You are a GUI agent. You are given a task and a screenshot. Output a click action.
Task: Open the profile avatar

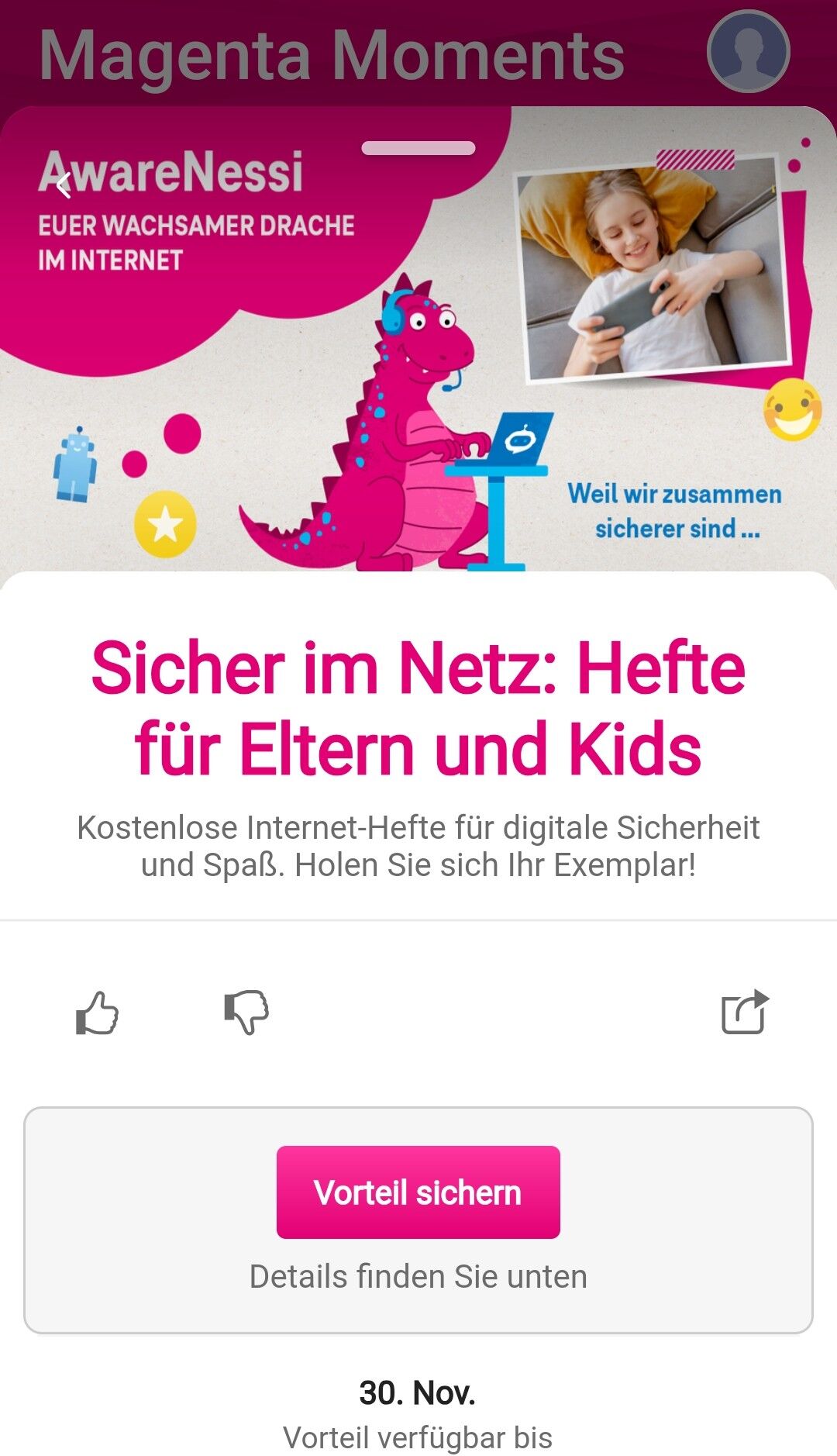(x=748, y=51)
